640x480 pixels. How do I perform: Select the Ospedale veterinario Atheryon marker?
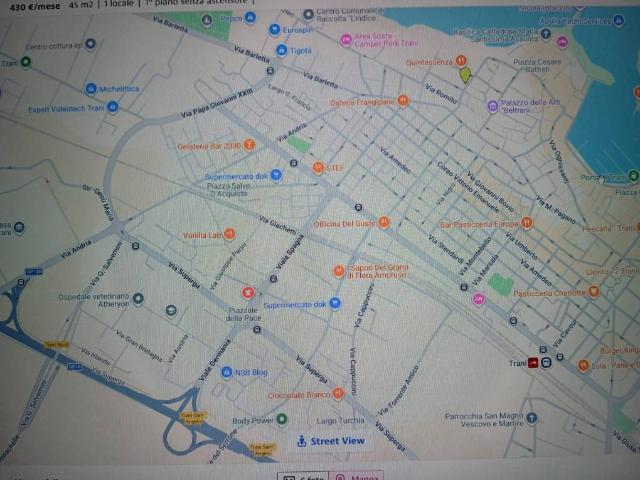click(137, 298)
